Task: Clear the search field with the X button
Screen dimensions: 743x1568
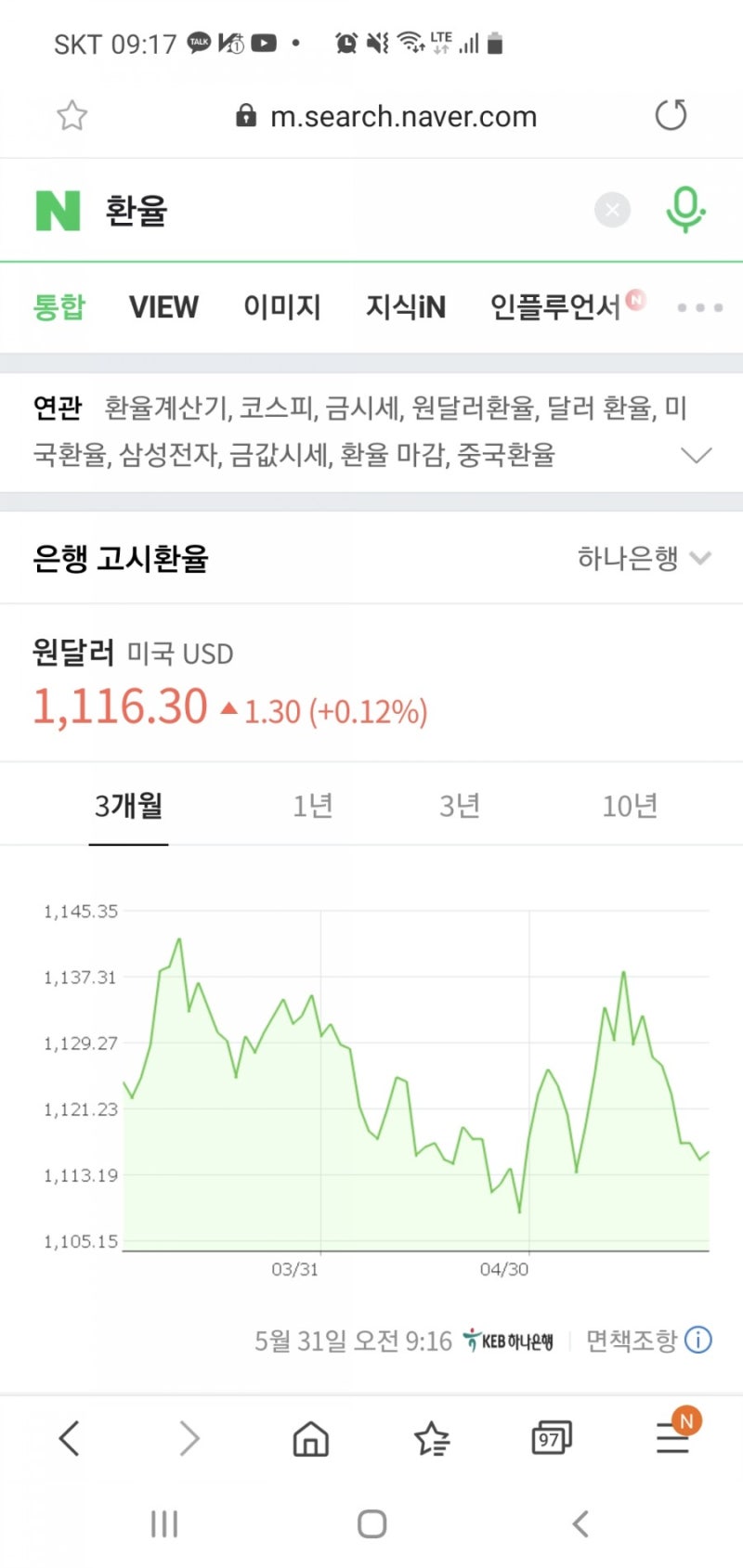Action: (612, 210)
